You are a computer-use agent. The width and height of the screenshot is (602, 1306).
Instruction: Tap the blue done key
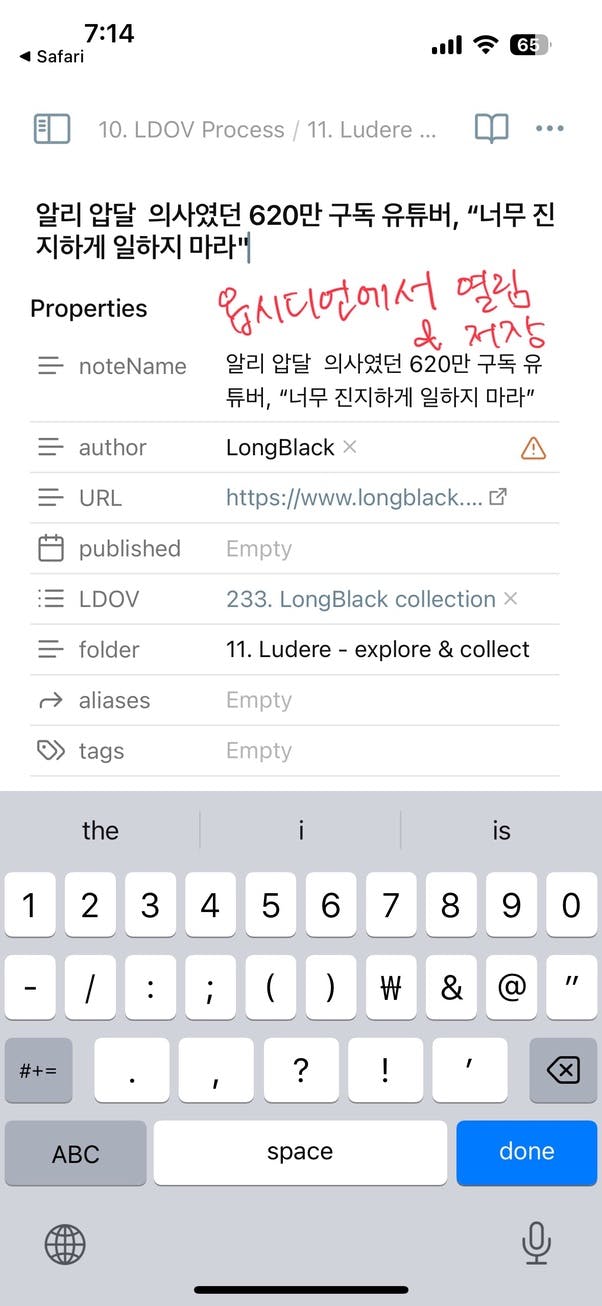coord(527,1151)
